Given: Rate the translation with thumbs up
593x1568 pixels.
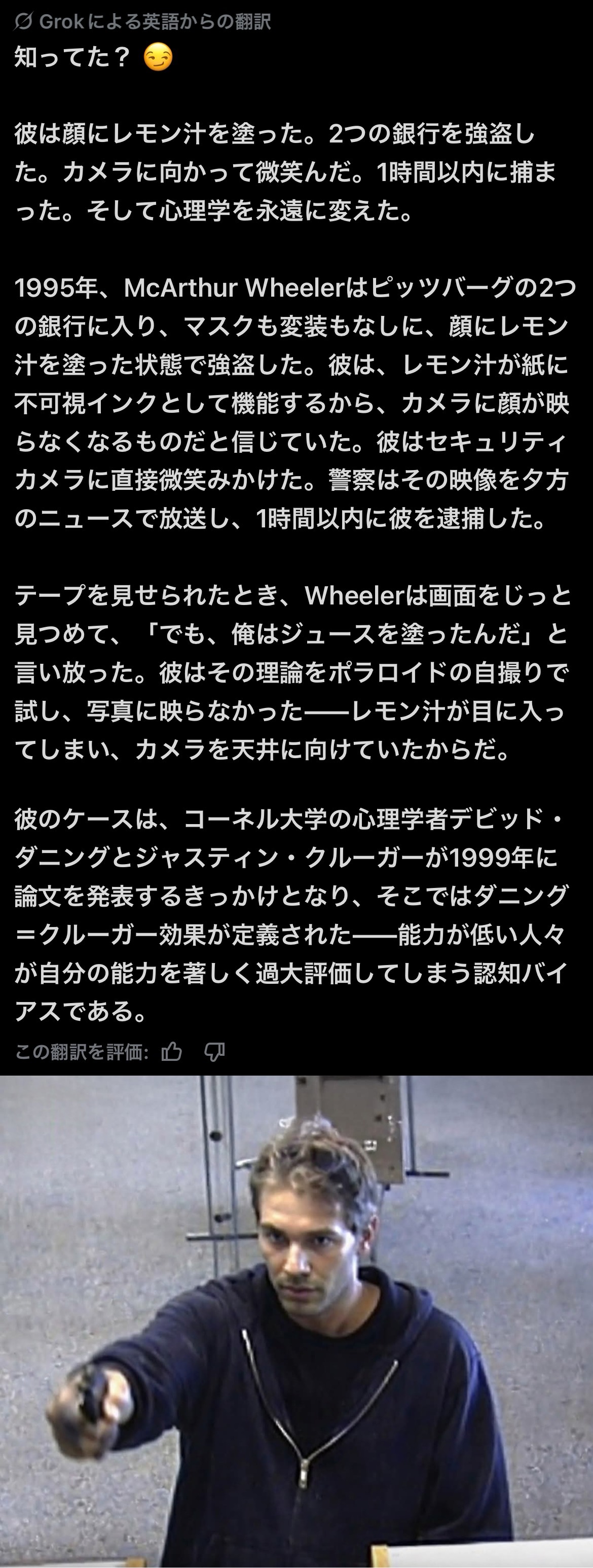Looking at the screenshot, I should [x=171, y=1051].
